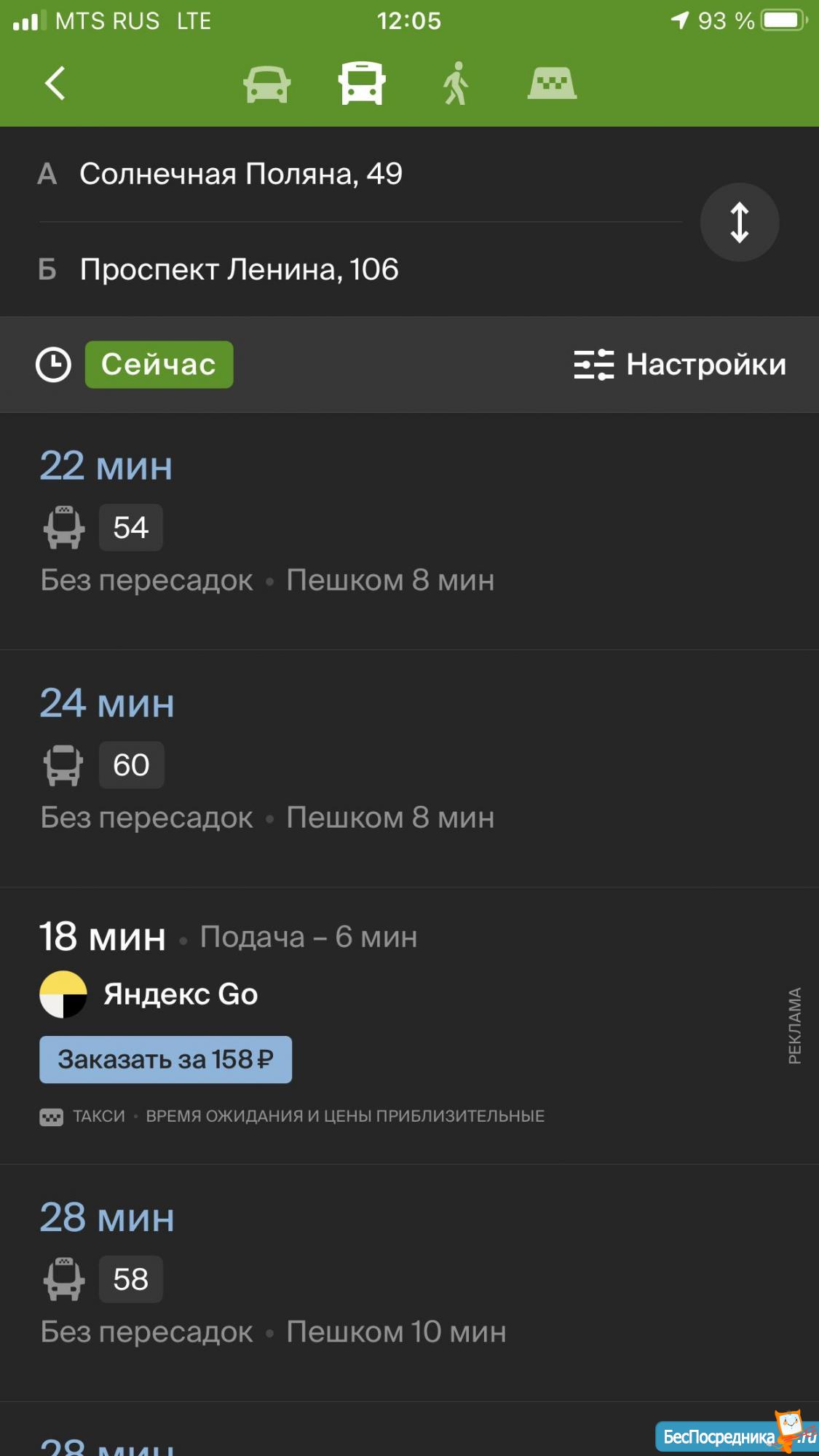Change departure time via Сейчас chip
The width and height of the screenshot is (819, 1456).
pyautogui.click(x=159, y=364)
